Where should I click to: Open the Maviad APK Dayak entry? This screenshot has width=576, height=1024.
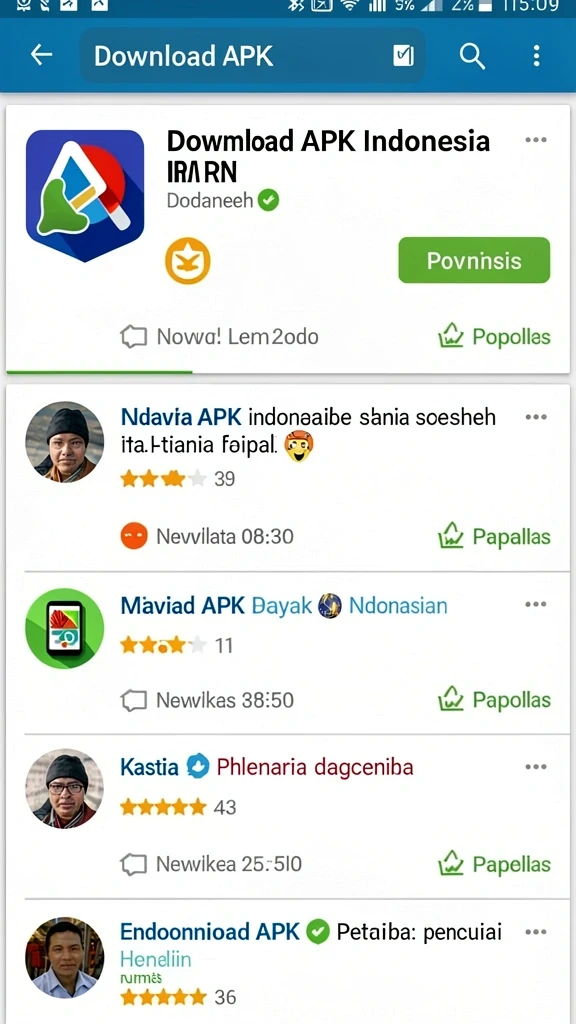(x=284, y=605)
